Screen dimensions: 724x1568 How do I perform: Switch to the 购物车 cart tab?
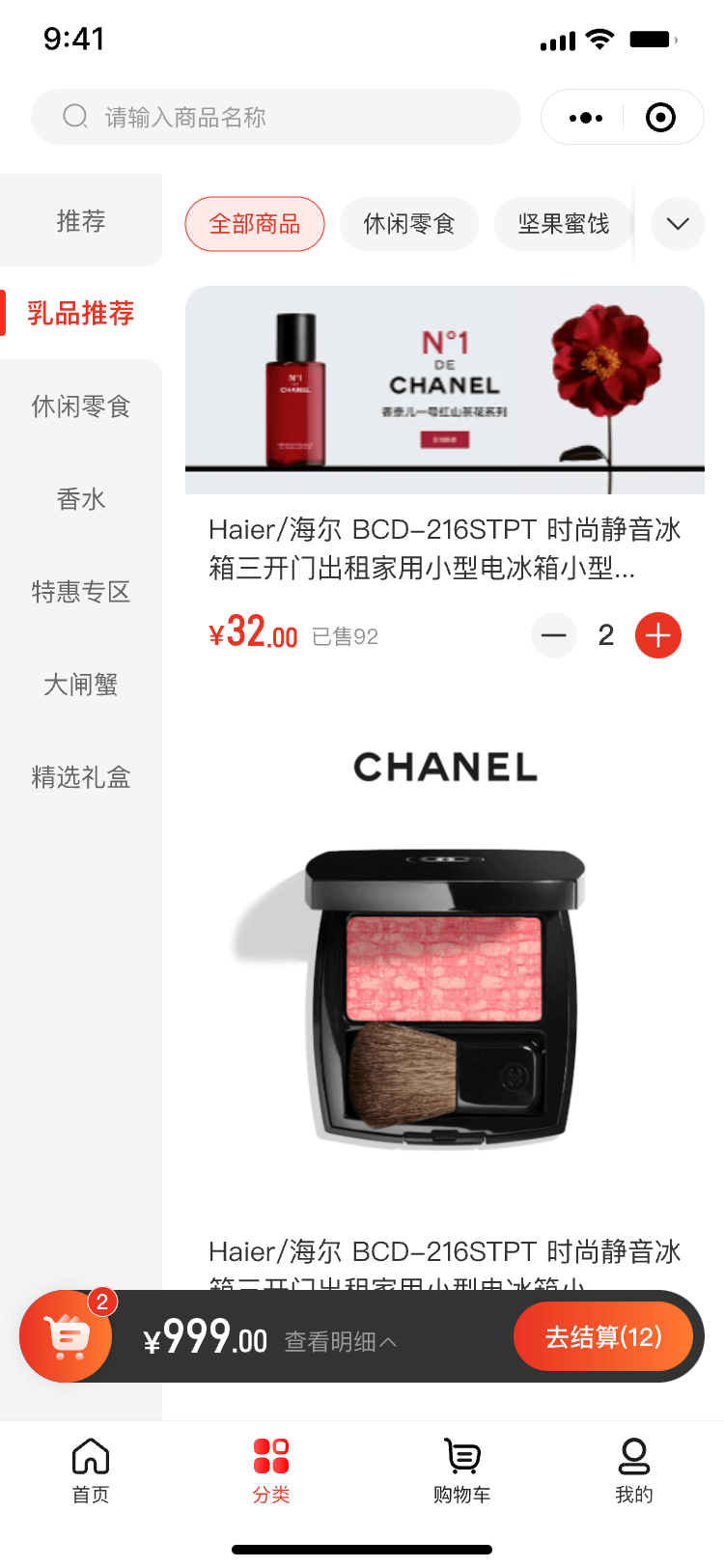coord(462,1470)
